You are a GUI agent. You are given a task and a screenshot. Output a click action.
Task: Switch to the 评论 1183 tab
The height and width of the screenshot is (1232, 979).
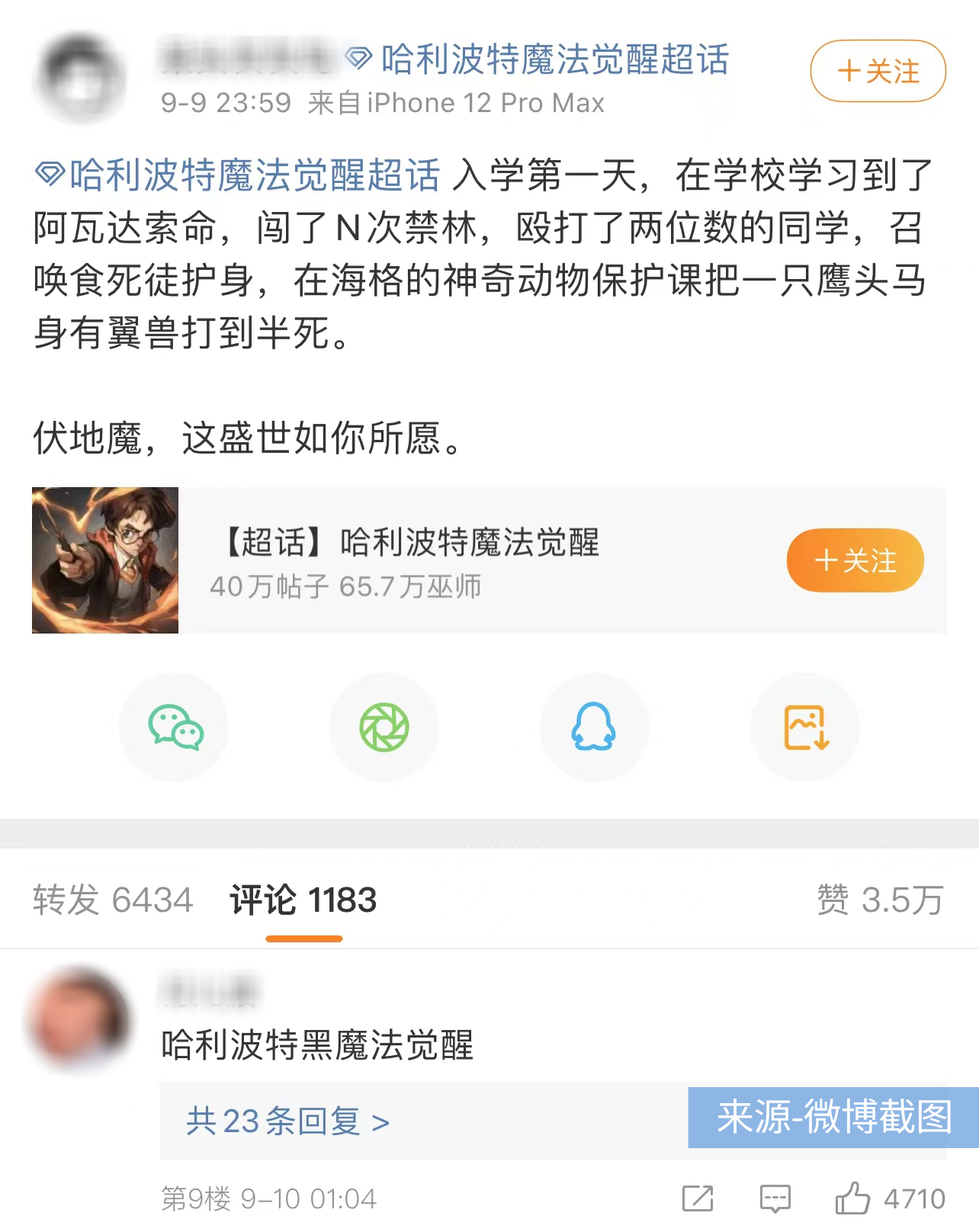302,900
